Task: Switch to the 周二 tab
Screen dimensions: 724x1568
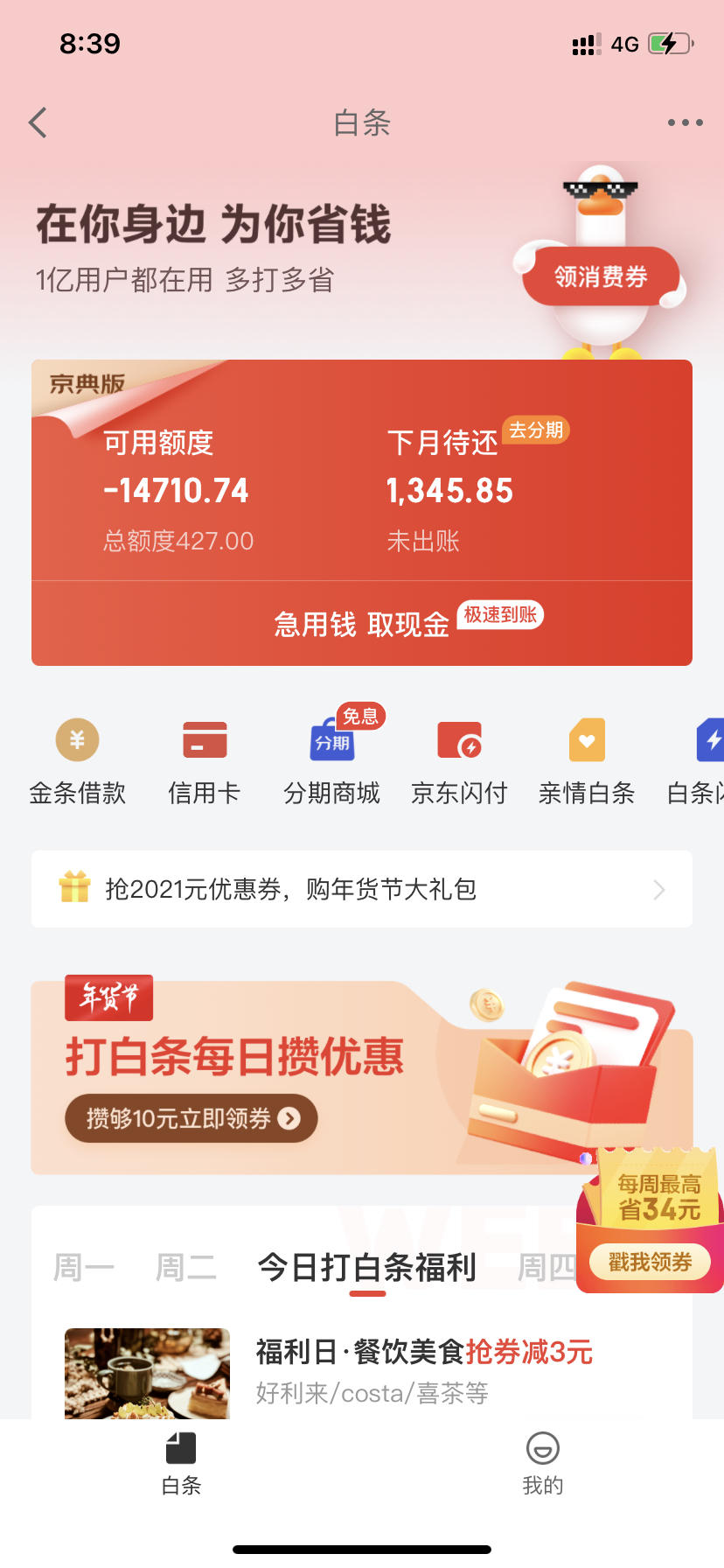Action: click(185, 1267)
